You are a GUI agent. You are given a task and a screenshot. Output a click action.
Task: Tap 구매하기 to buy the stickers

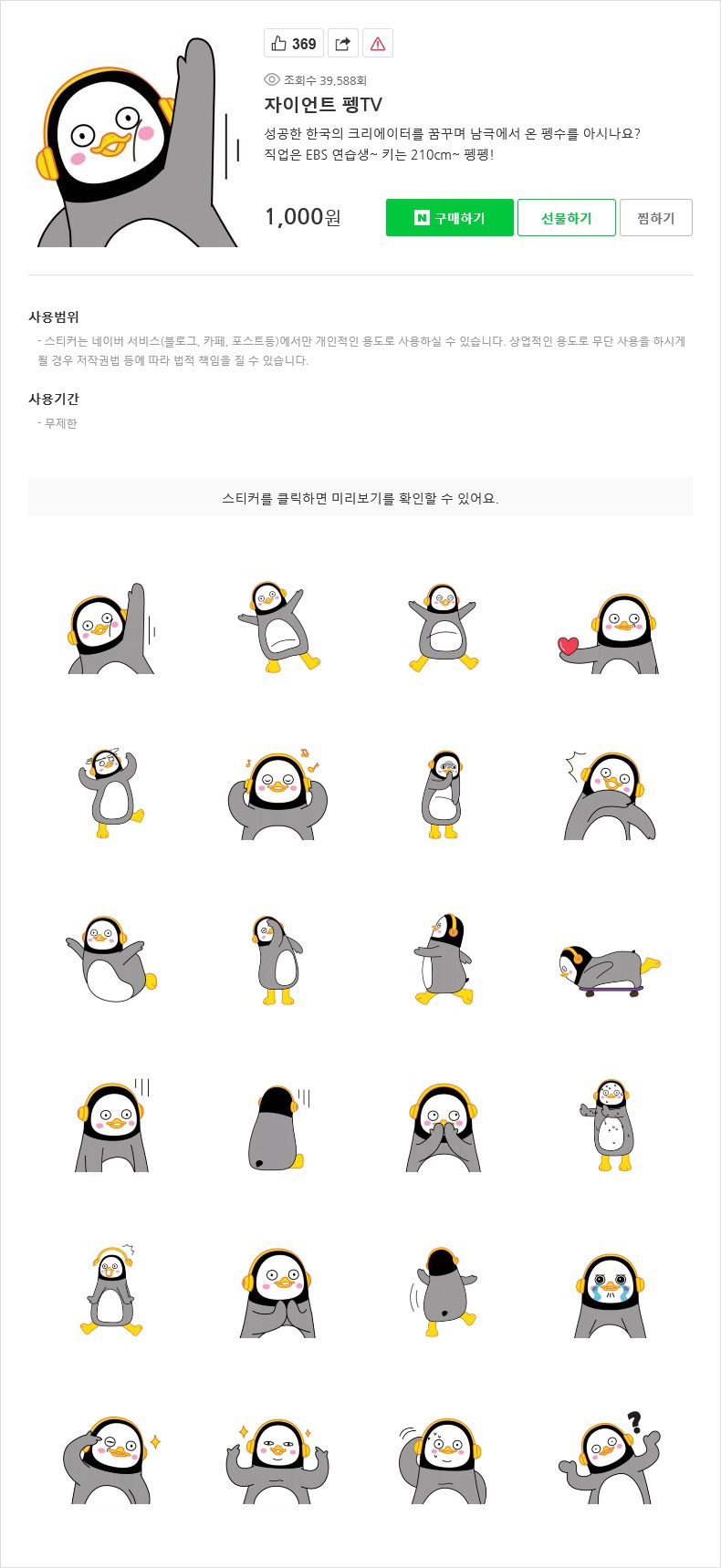[450, 218]
